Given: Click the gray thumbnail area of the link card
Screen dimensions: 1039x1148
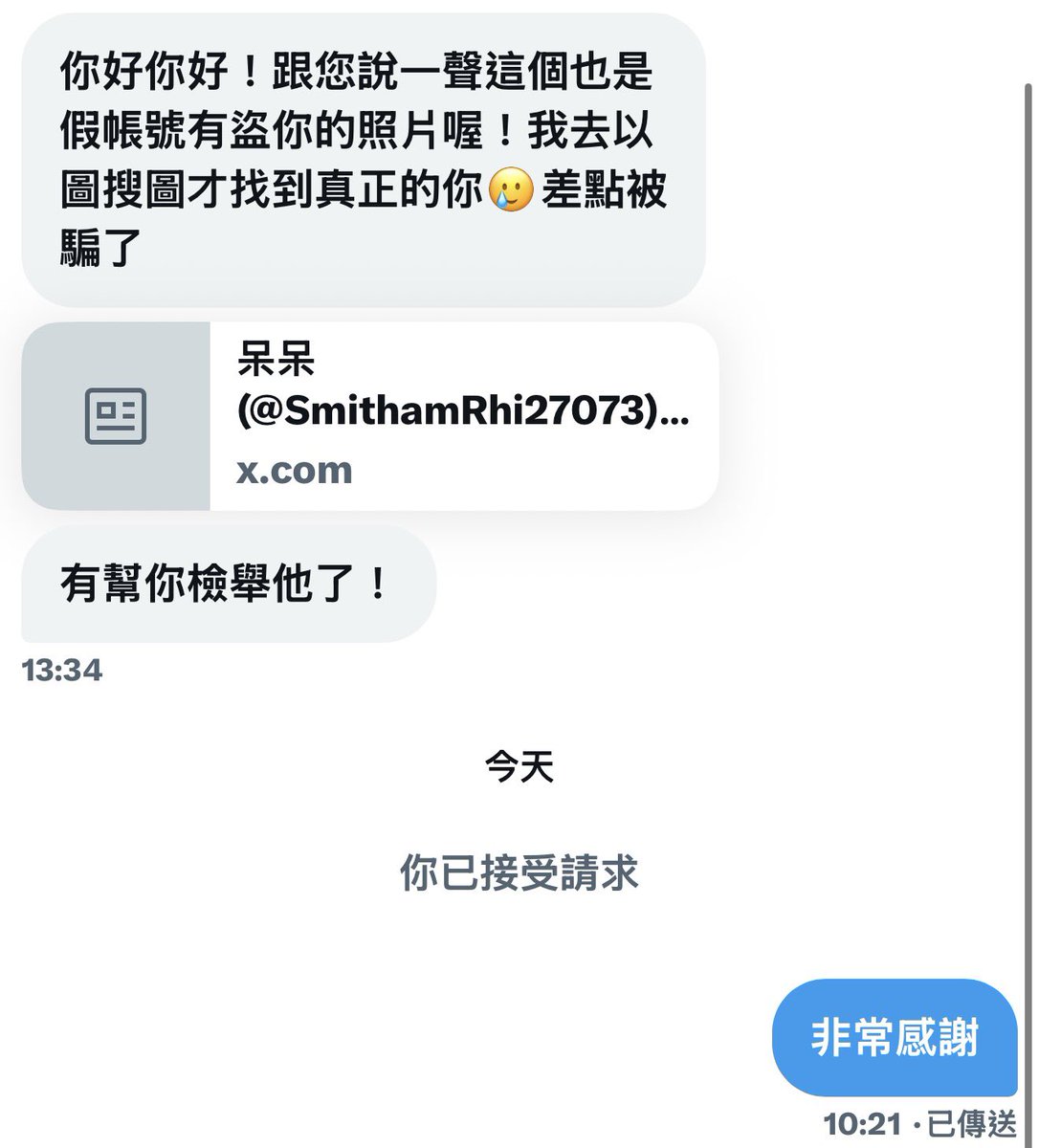Looking at the screenshot, I should [x=117, y=413].
